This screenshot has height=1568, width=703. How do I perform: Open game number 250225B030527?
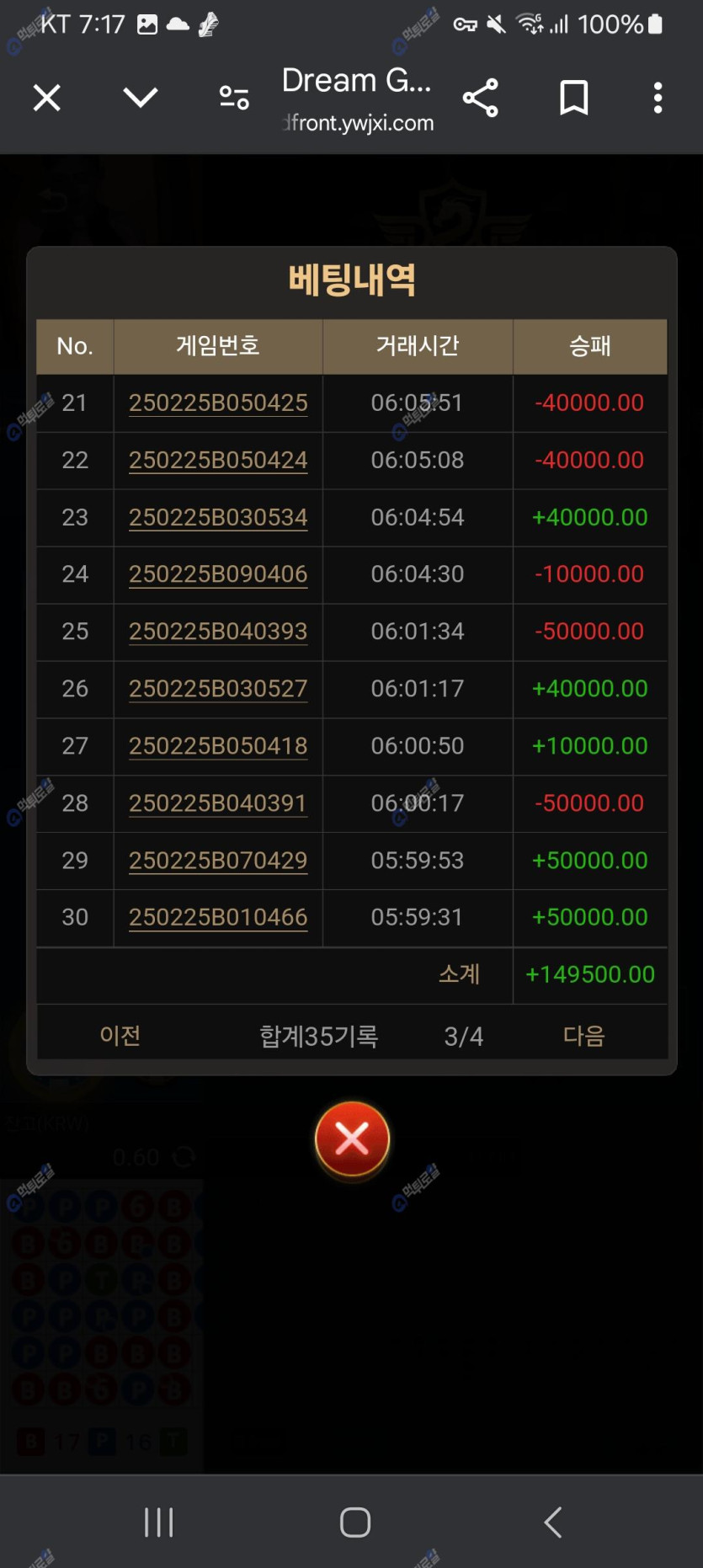click(x=218, y=689)
